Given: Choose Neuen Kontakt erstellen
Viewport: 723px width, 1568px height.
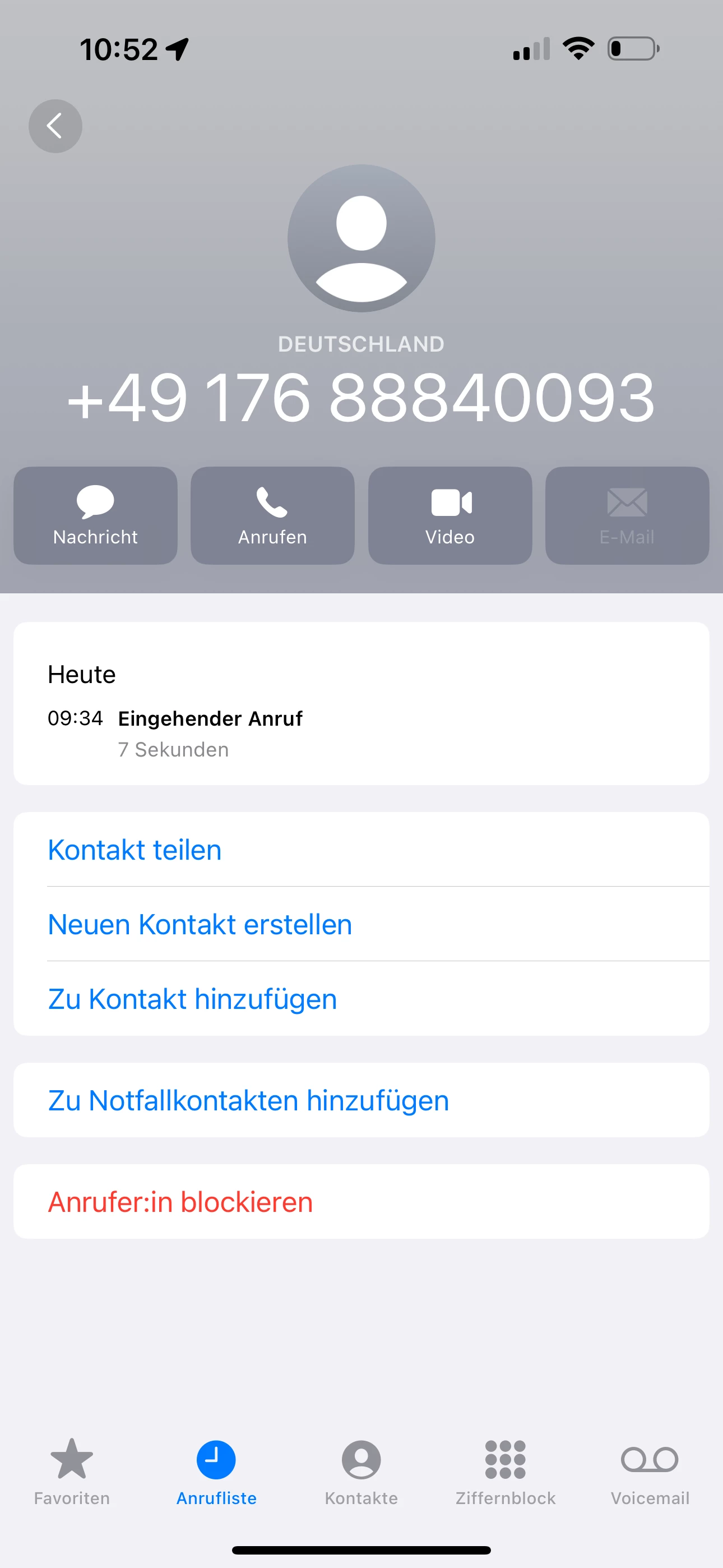Looking at the screenshot, I should click(x=200, y=924).
